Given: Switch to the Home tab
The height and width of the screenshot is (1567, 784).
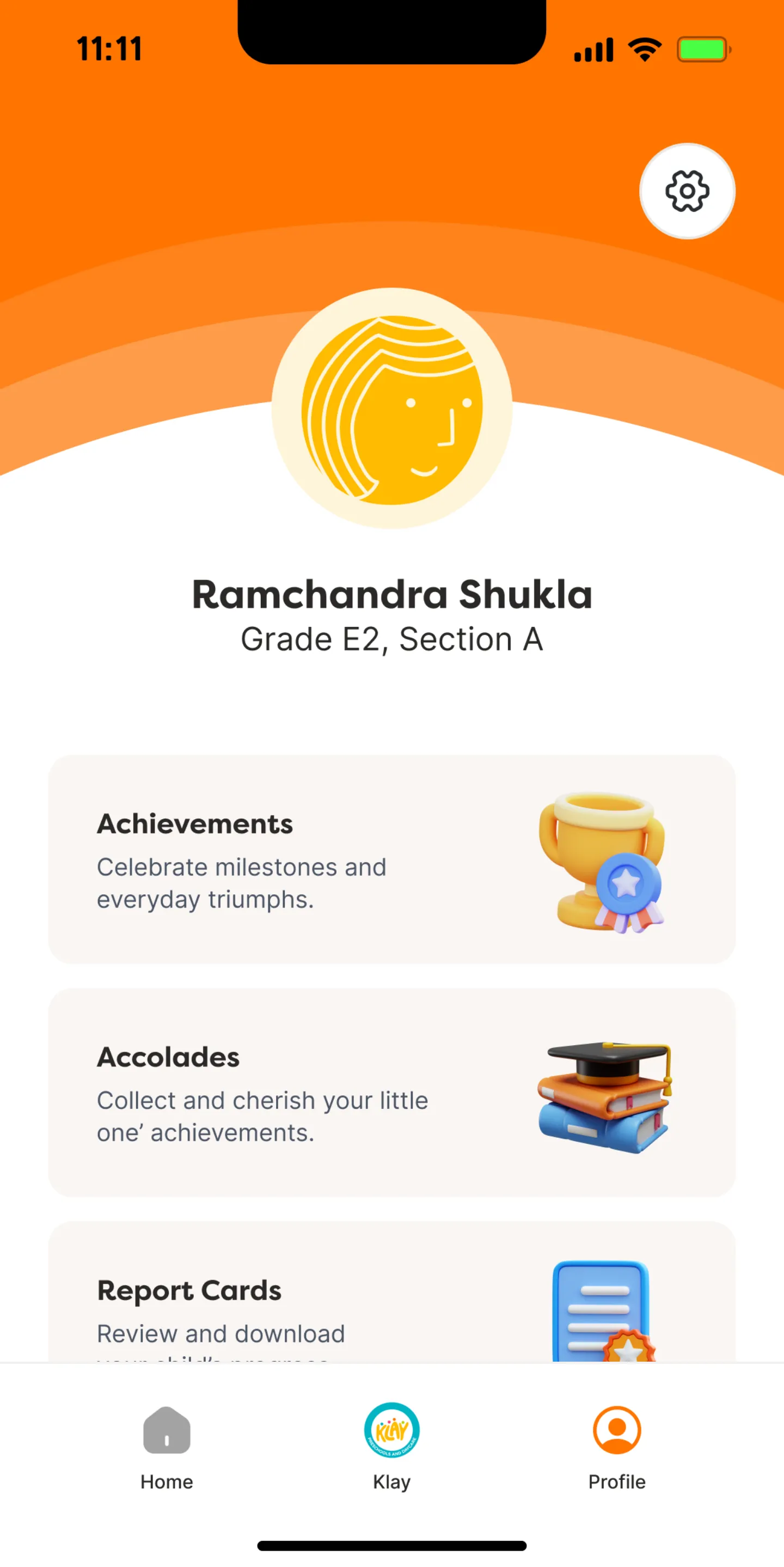Looking at the screenshot, I should (x=167, y=1447).
